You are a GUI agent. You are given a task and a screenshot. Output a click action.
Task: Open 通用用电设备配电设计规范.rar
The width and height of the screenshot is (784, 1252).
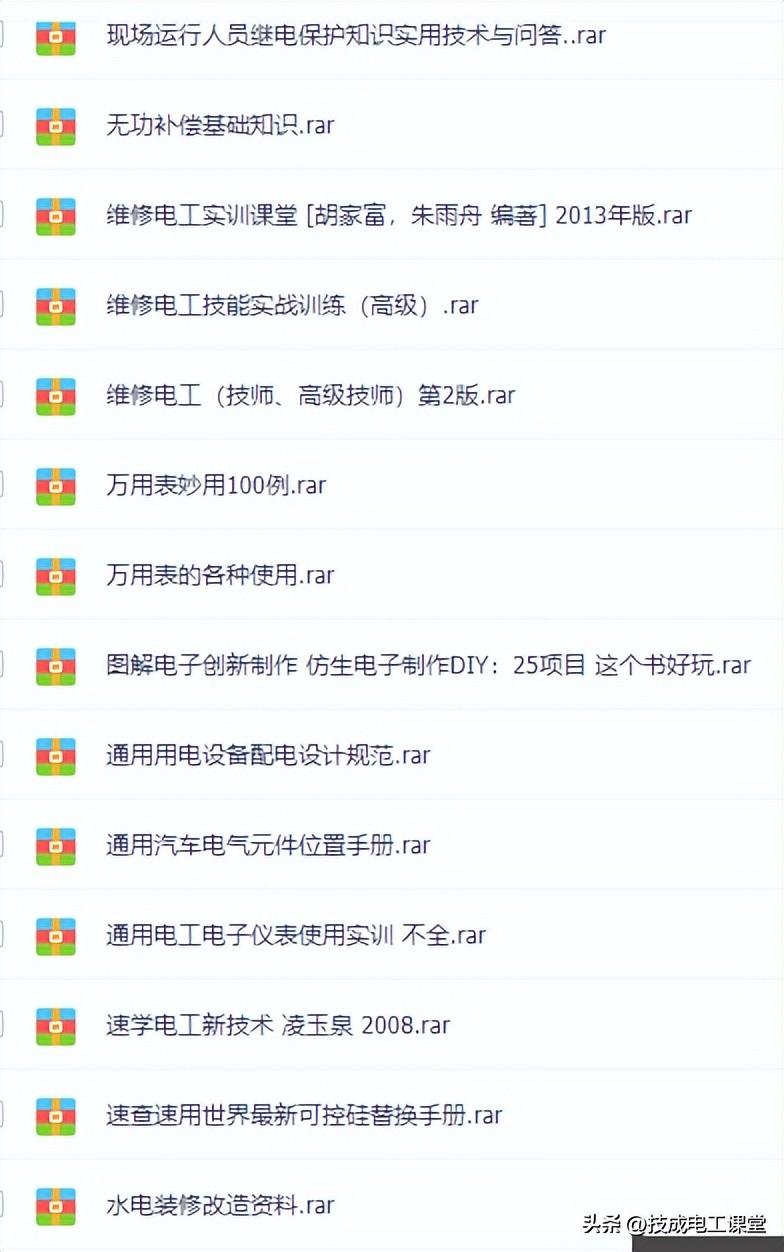point(268,756)
